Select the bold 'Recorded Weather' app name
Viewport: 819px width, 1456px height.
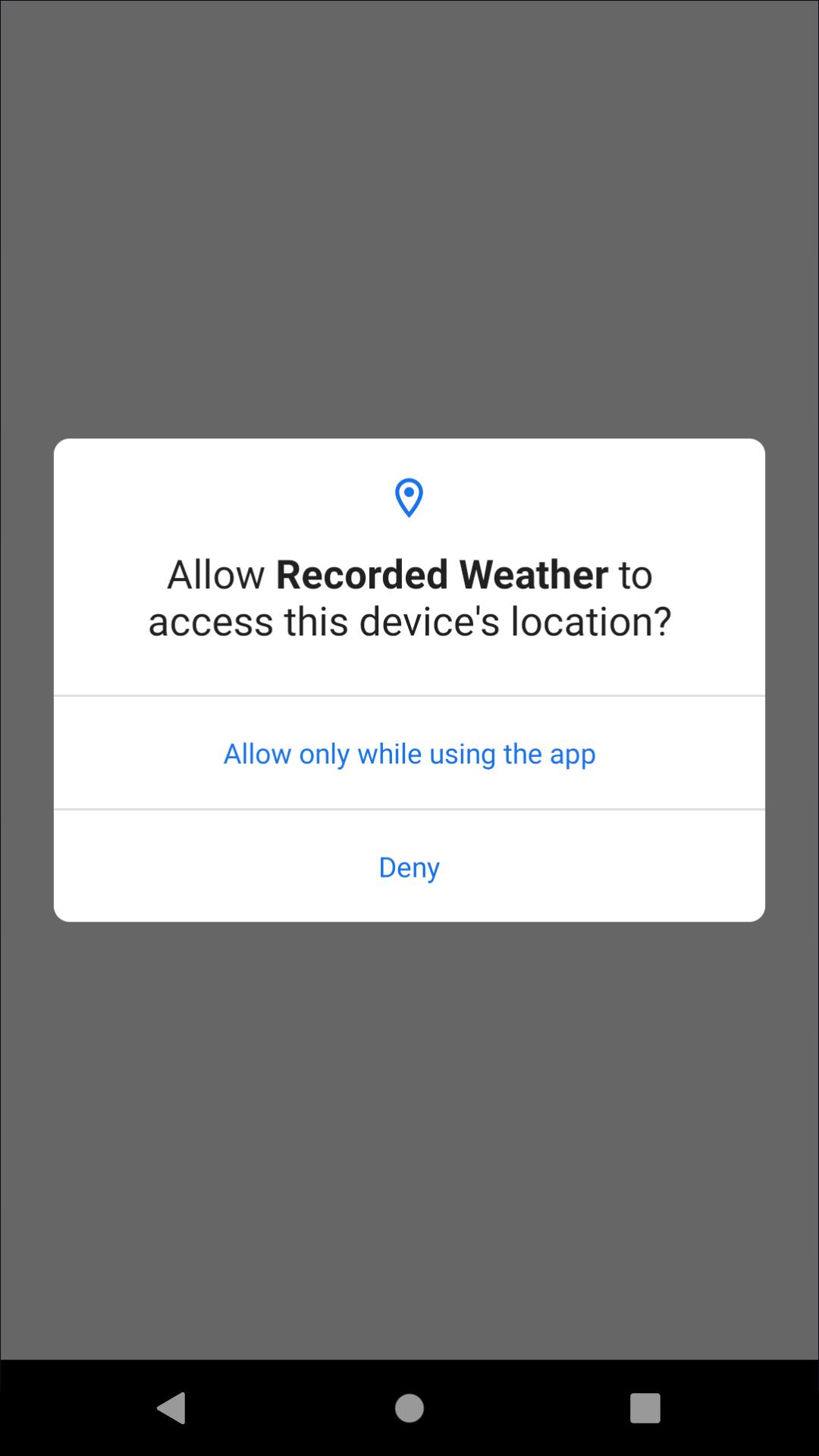click(441, 574)
